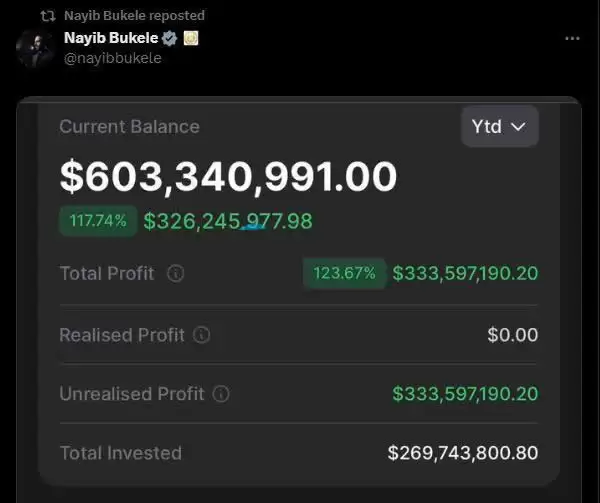Tap the "Nayib Bukele reposted" label
Screen dimensions: 600x503
click(x=134, y=15)
